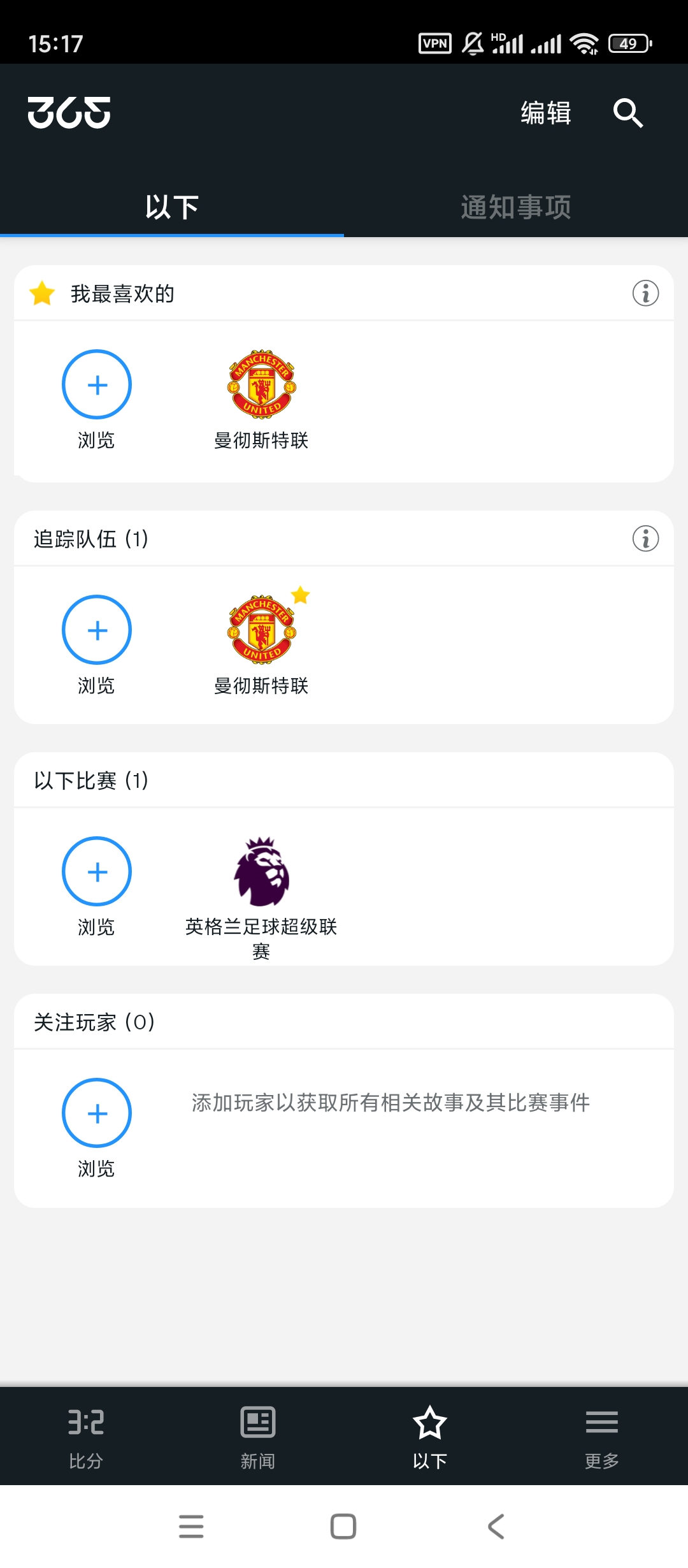Select the 以下 top tab
Screen dimensions: 688x1568
click(x=172, y=207)
